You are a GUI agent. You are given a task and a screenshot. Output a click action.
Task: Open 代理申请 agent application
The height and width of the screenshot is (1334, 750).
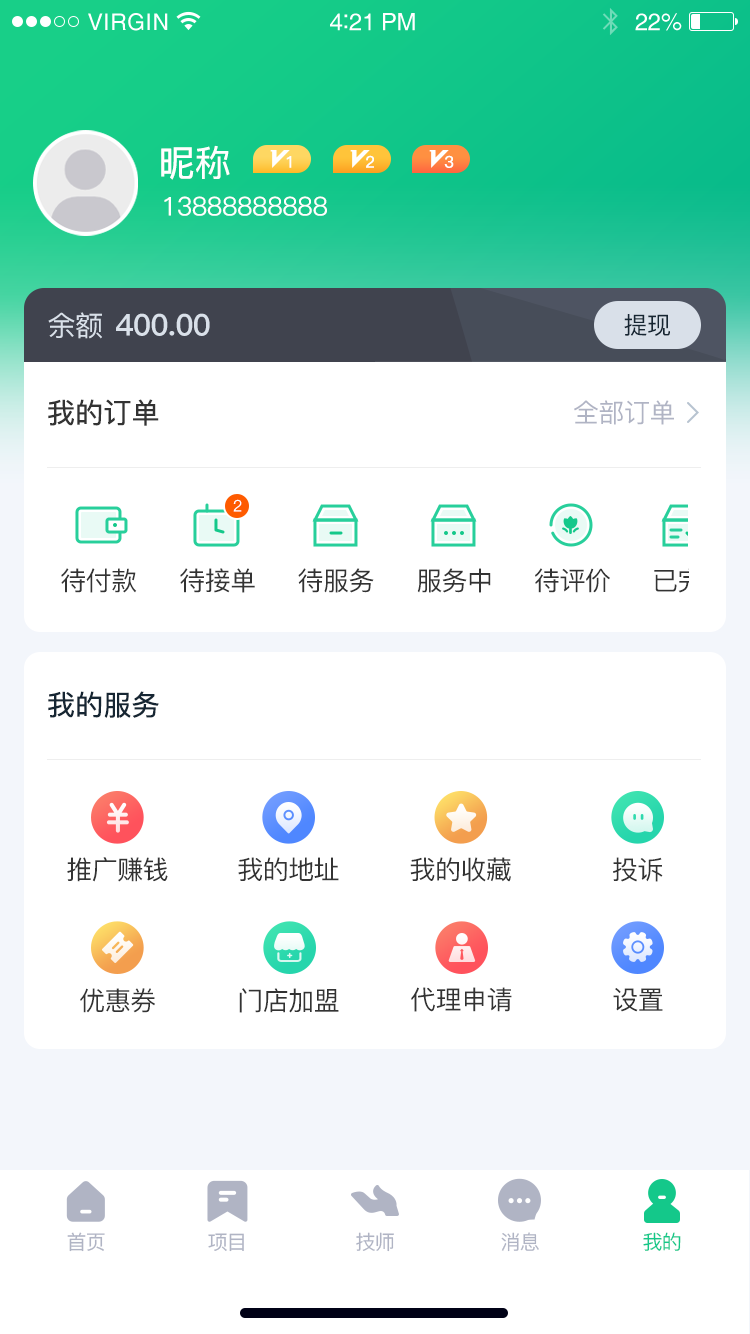pyautogui.click(x=460, y=968)
